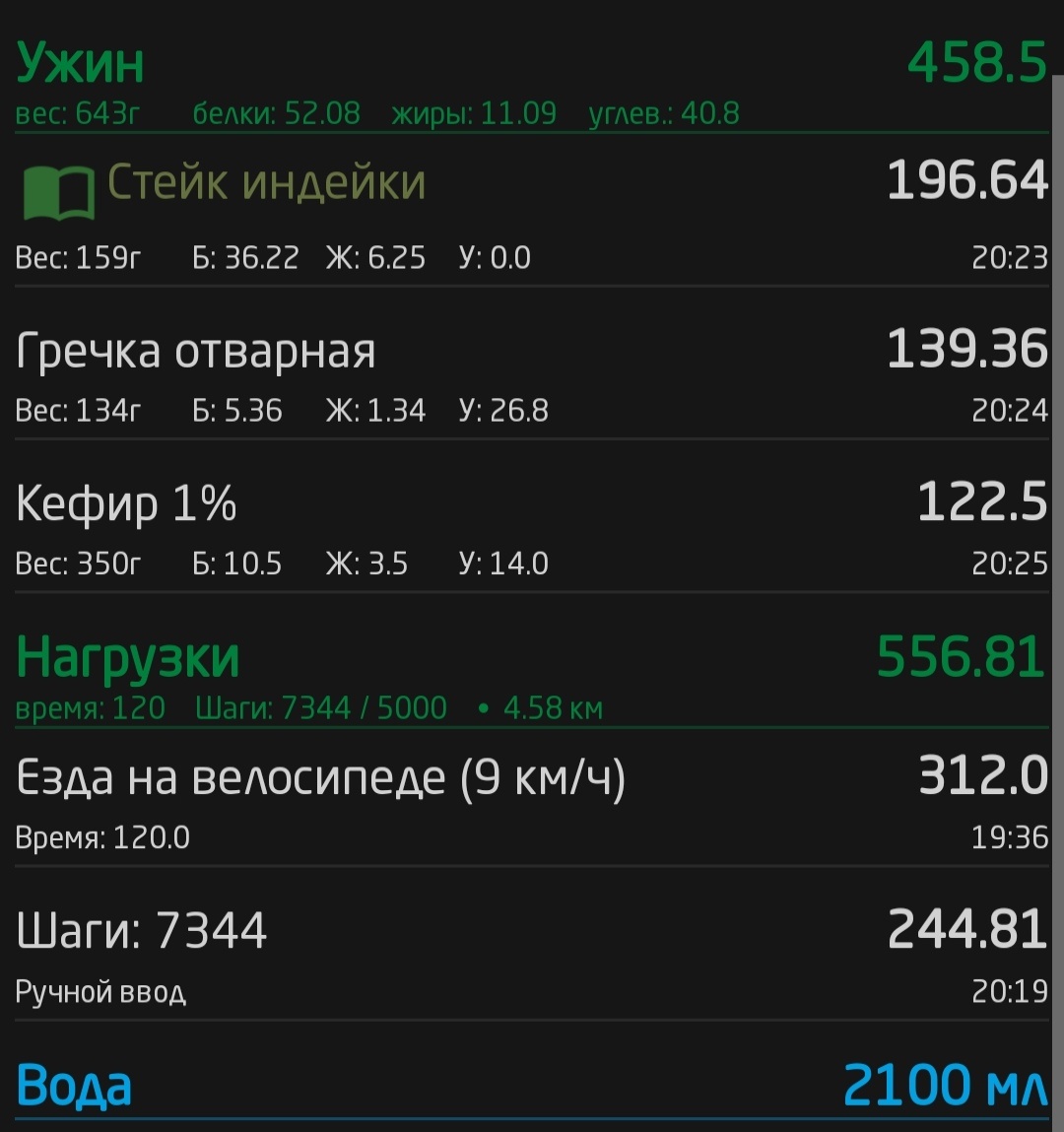
Task: Select the жиры: 11.09 fat value
Action: click(x=474, y=113)
